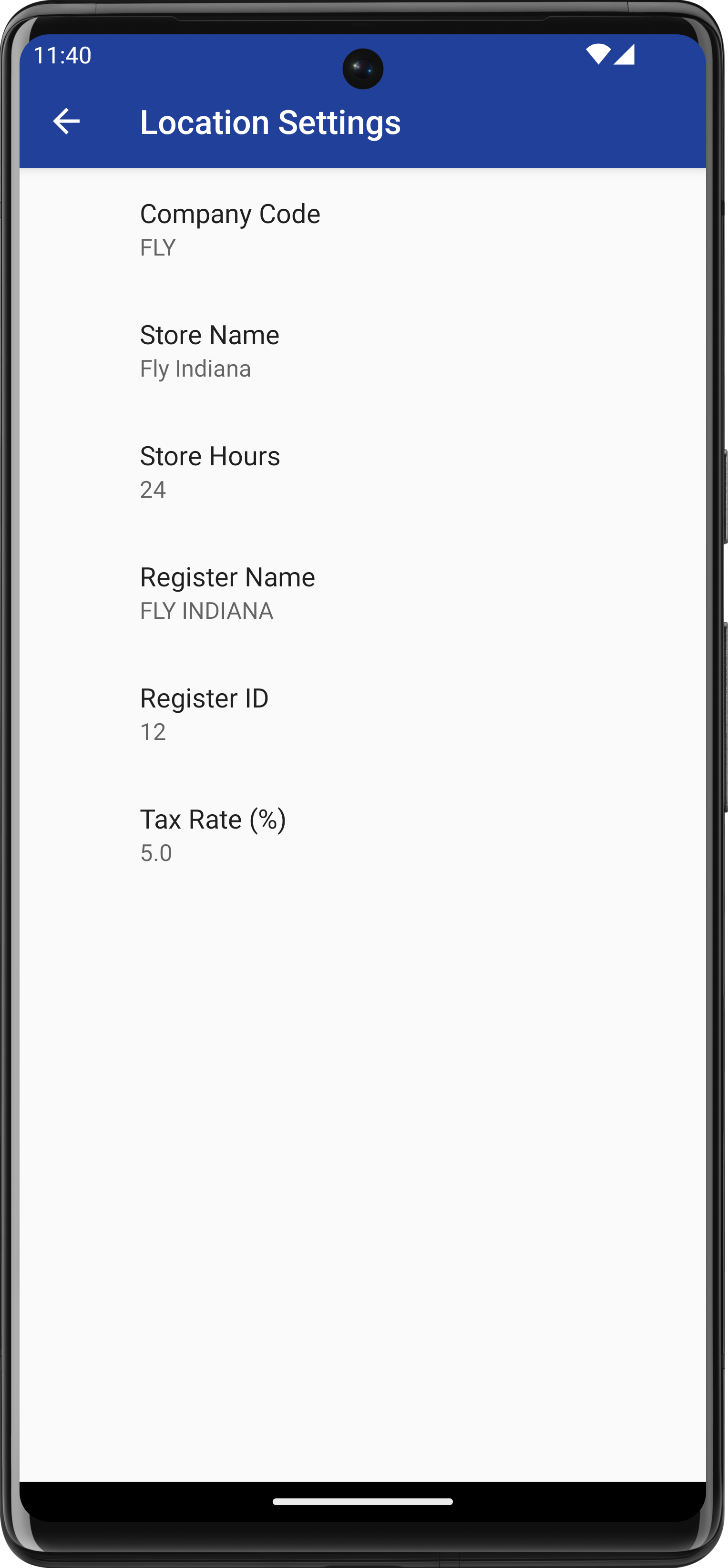Adjust the Tax Rate (%) setting

coord(362,835)
